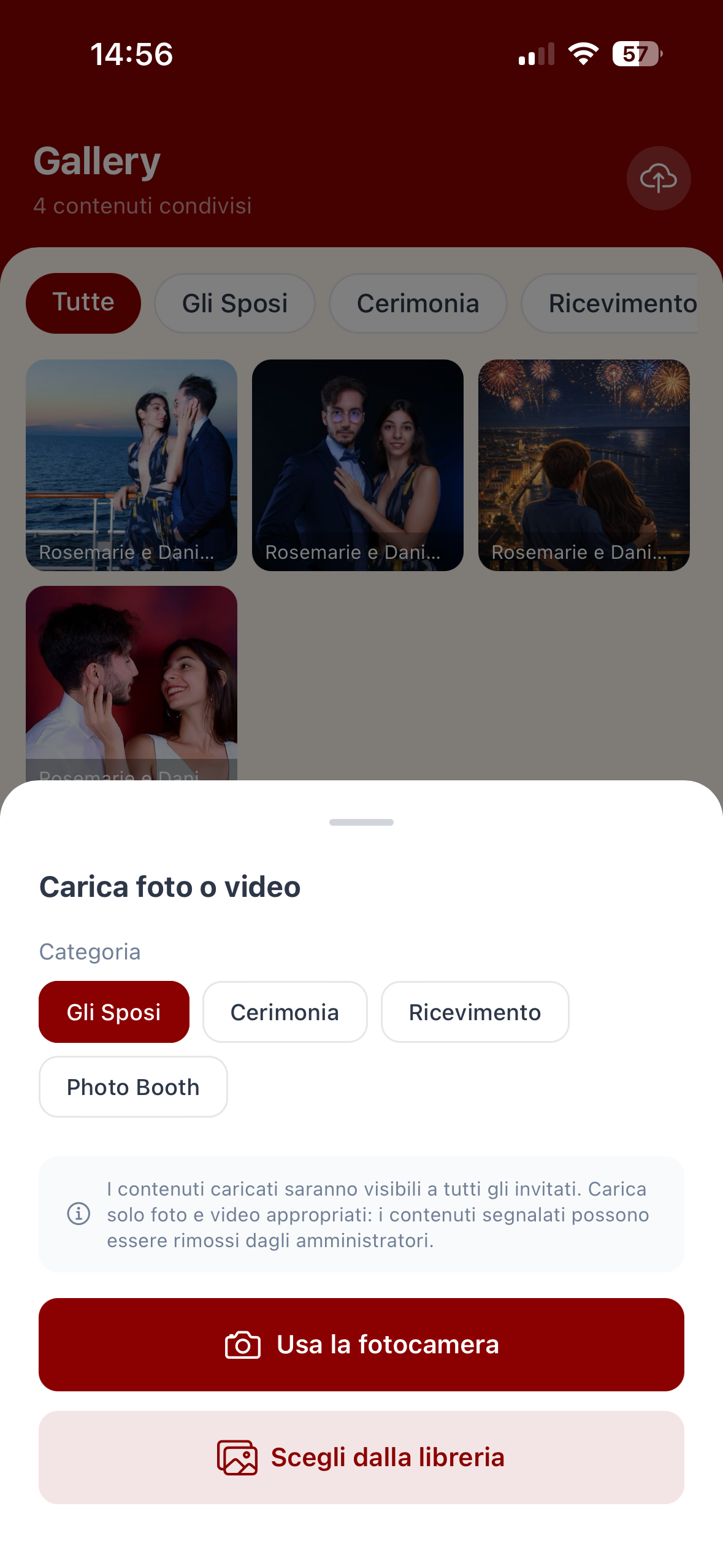Tap the Wi-Fi icon in the status bar
The image size is (723, 1568).
pyautogui.click(x=583, y=54)
